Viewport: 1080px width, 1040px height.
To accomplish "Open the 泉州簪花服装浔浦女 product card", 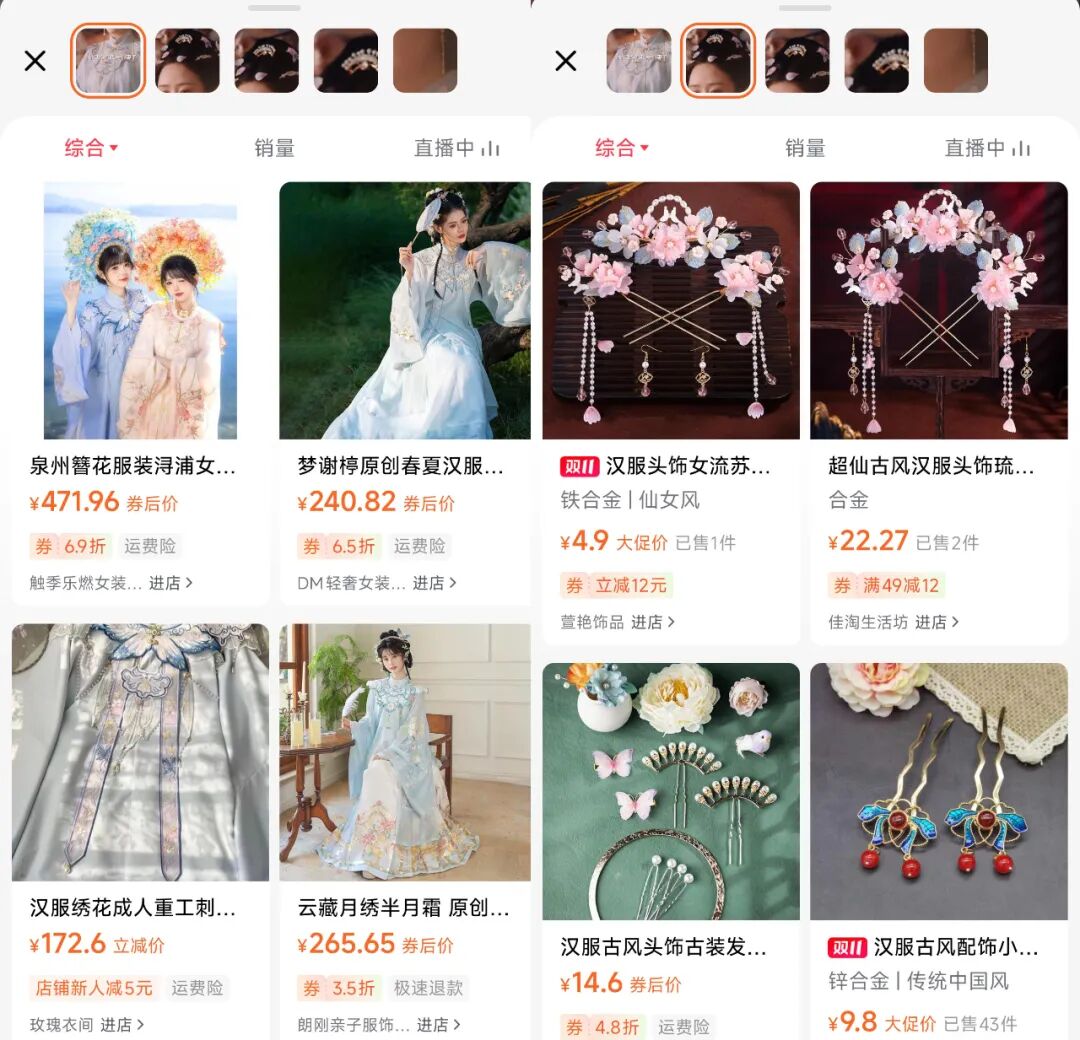I will (x=140, y=311).
